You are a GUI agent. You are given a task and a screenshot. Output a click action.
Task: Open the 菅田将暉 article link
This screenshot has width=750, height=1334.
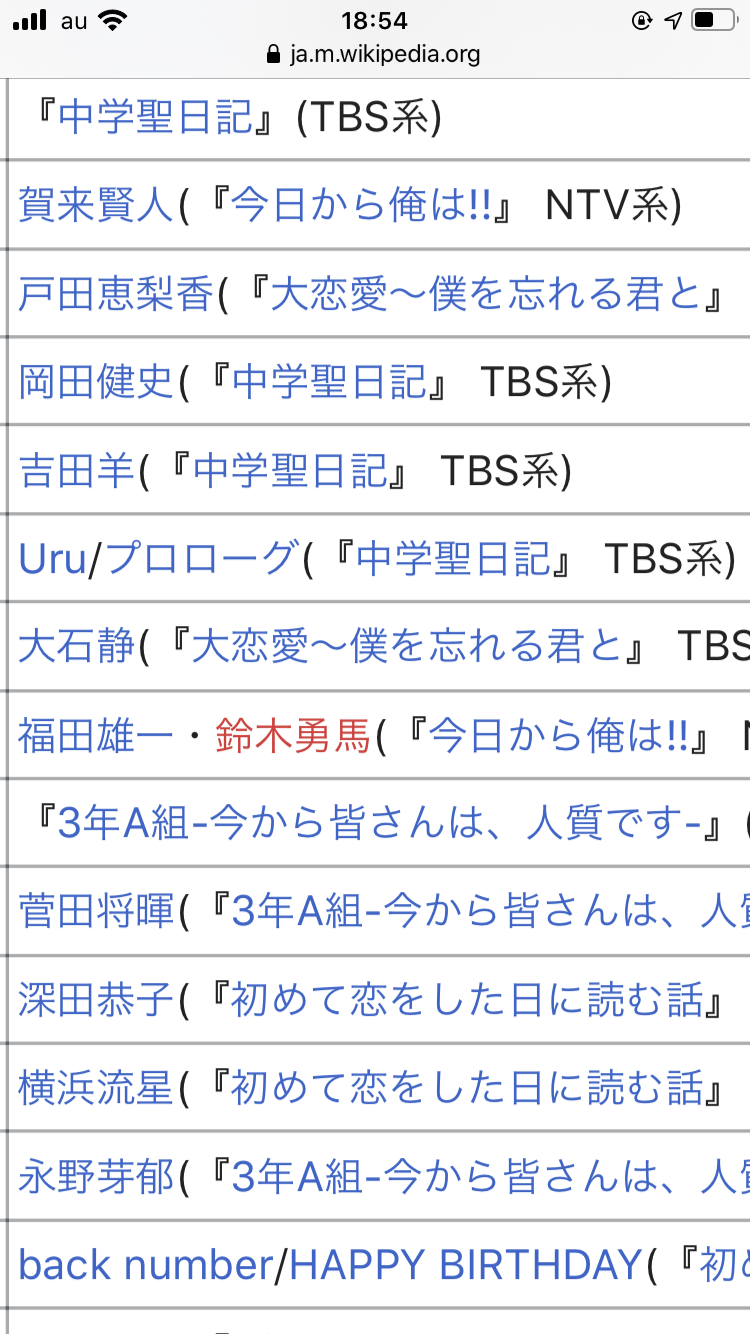(x=97, y=912)
